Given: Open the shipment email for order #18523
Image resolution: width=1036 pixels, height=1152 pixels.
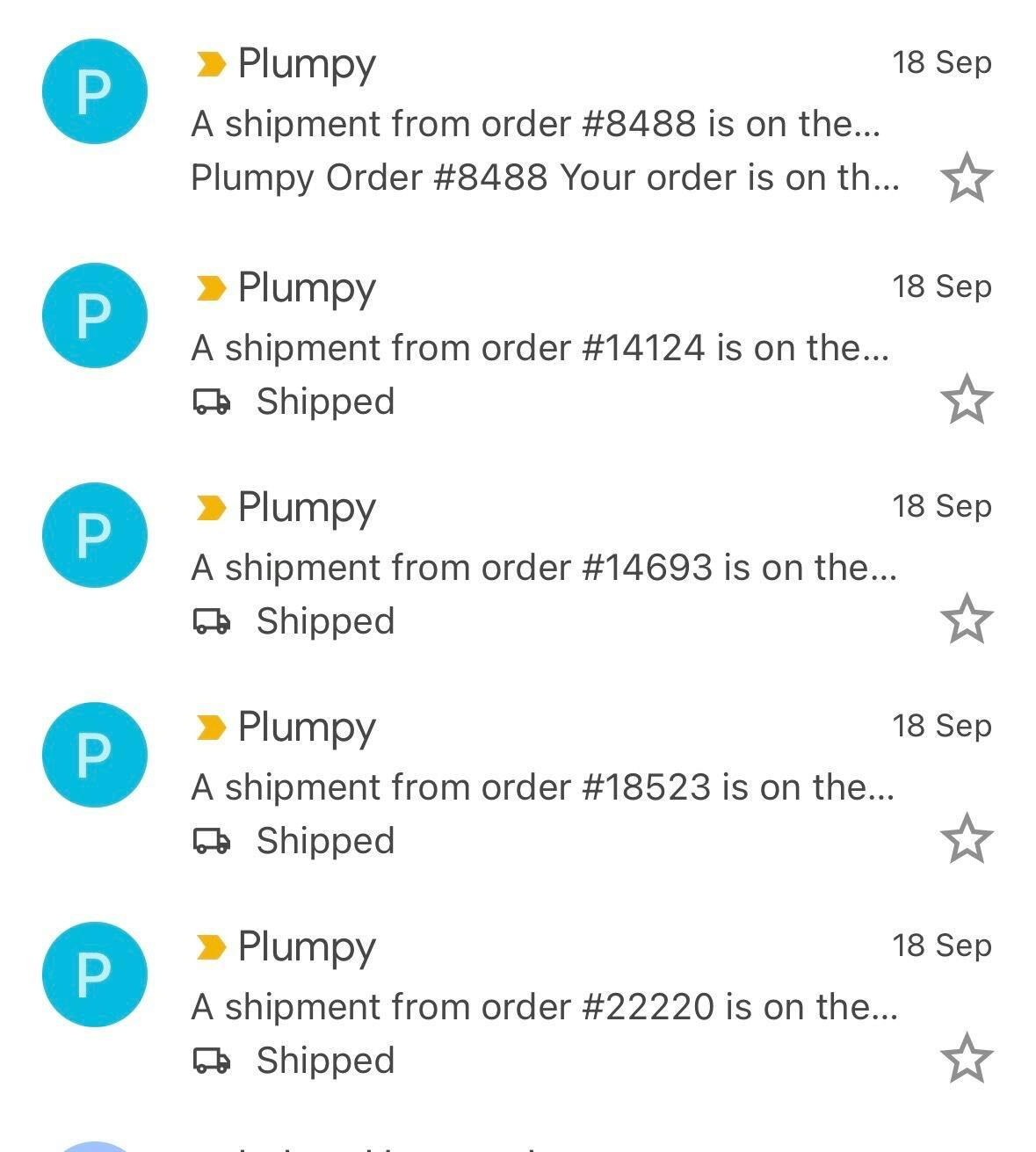Looking at the screenshot, I should [x=543, y=787].
